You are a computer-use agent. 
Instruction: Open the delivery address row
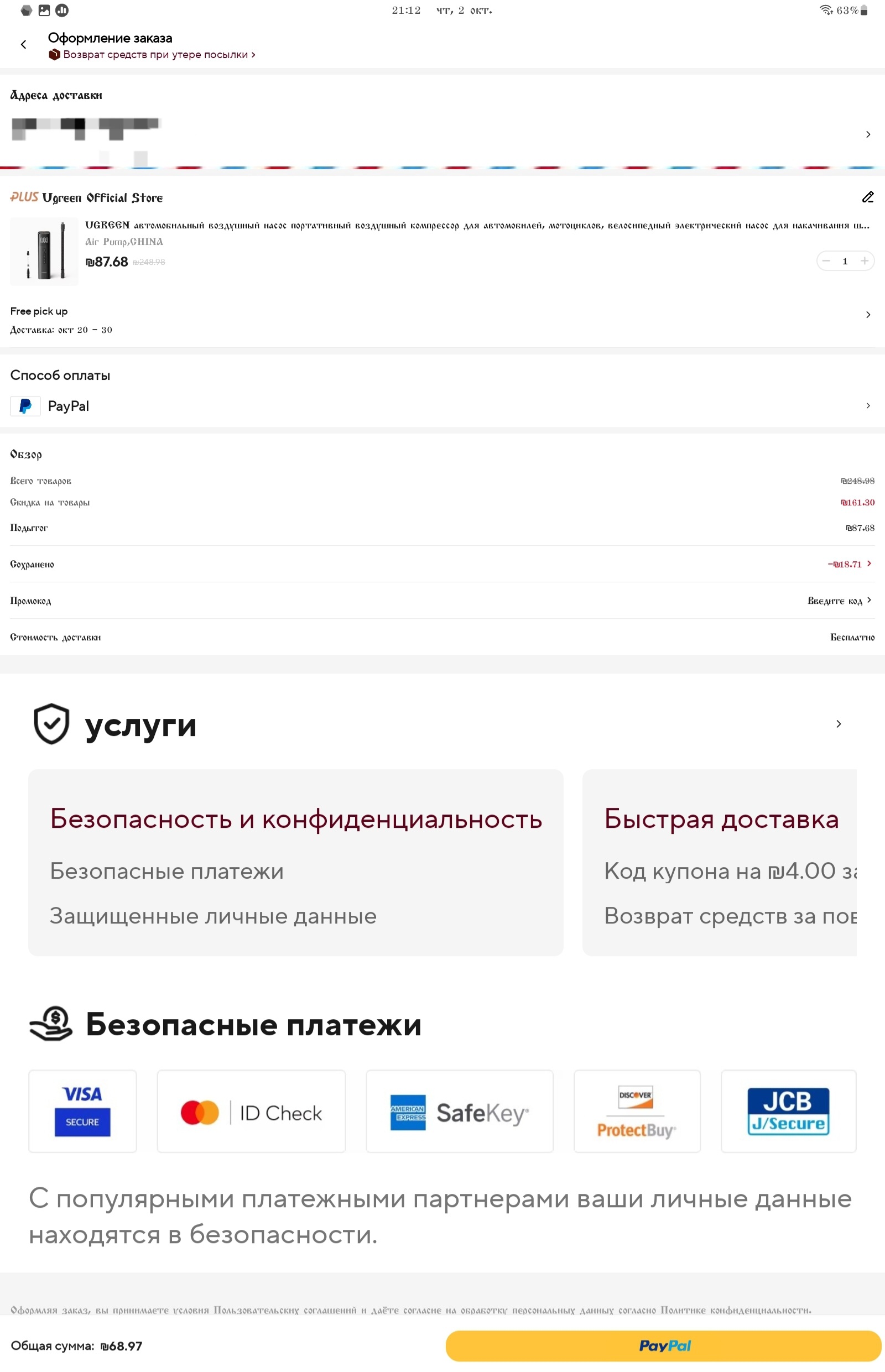point(442,134)
